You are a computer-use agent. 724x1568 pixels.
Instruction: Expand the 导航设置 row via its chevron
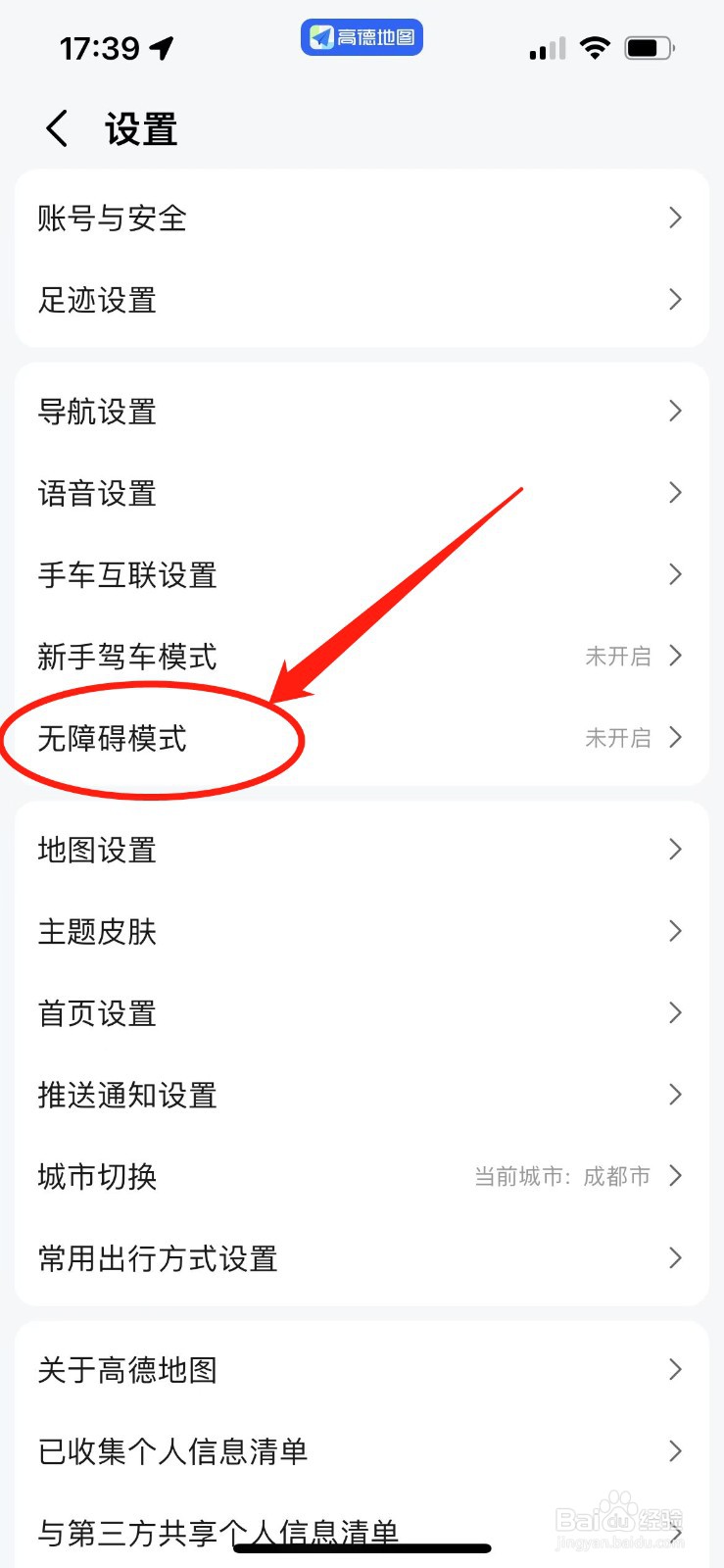click(674, 412)
